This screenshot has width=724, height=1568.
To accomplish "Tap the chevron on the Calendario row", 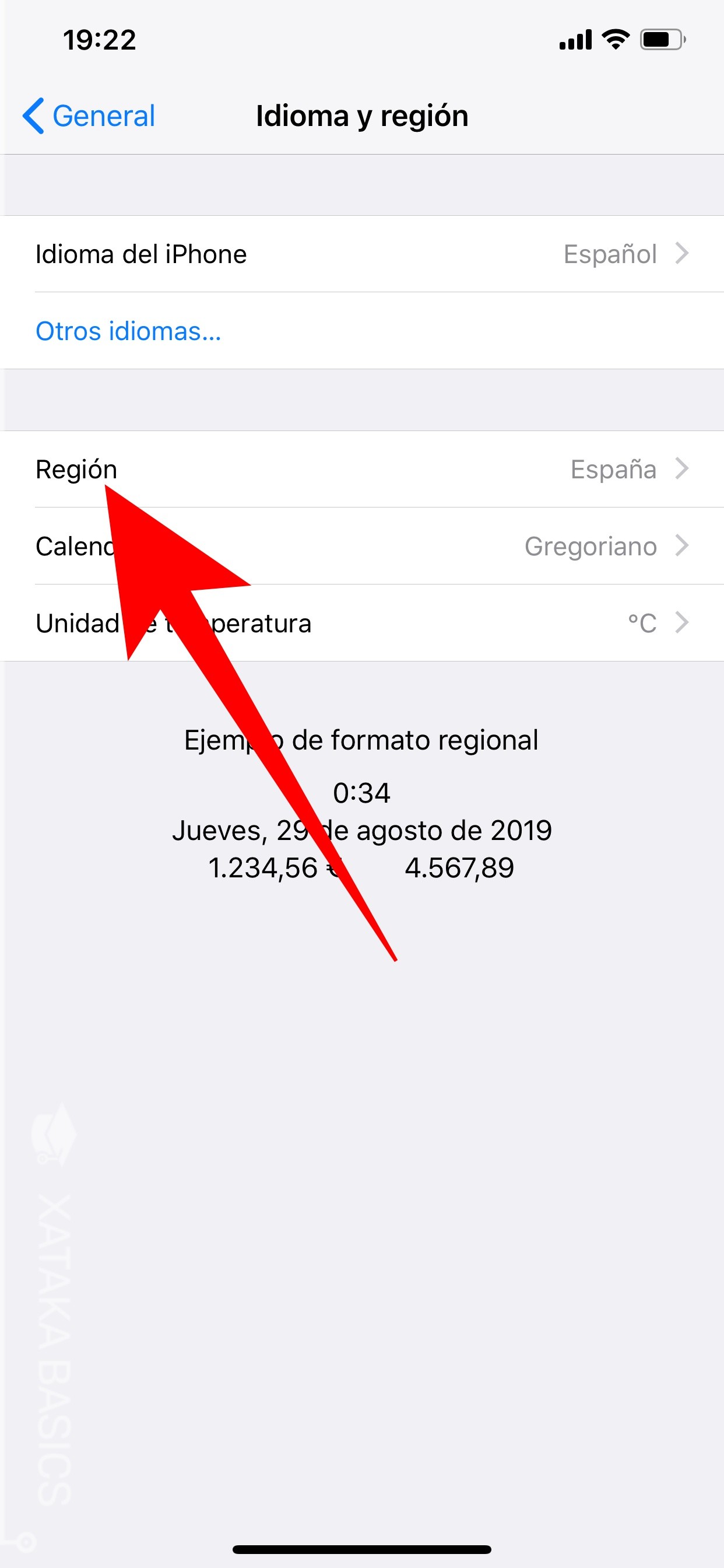I will point(683,546).
